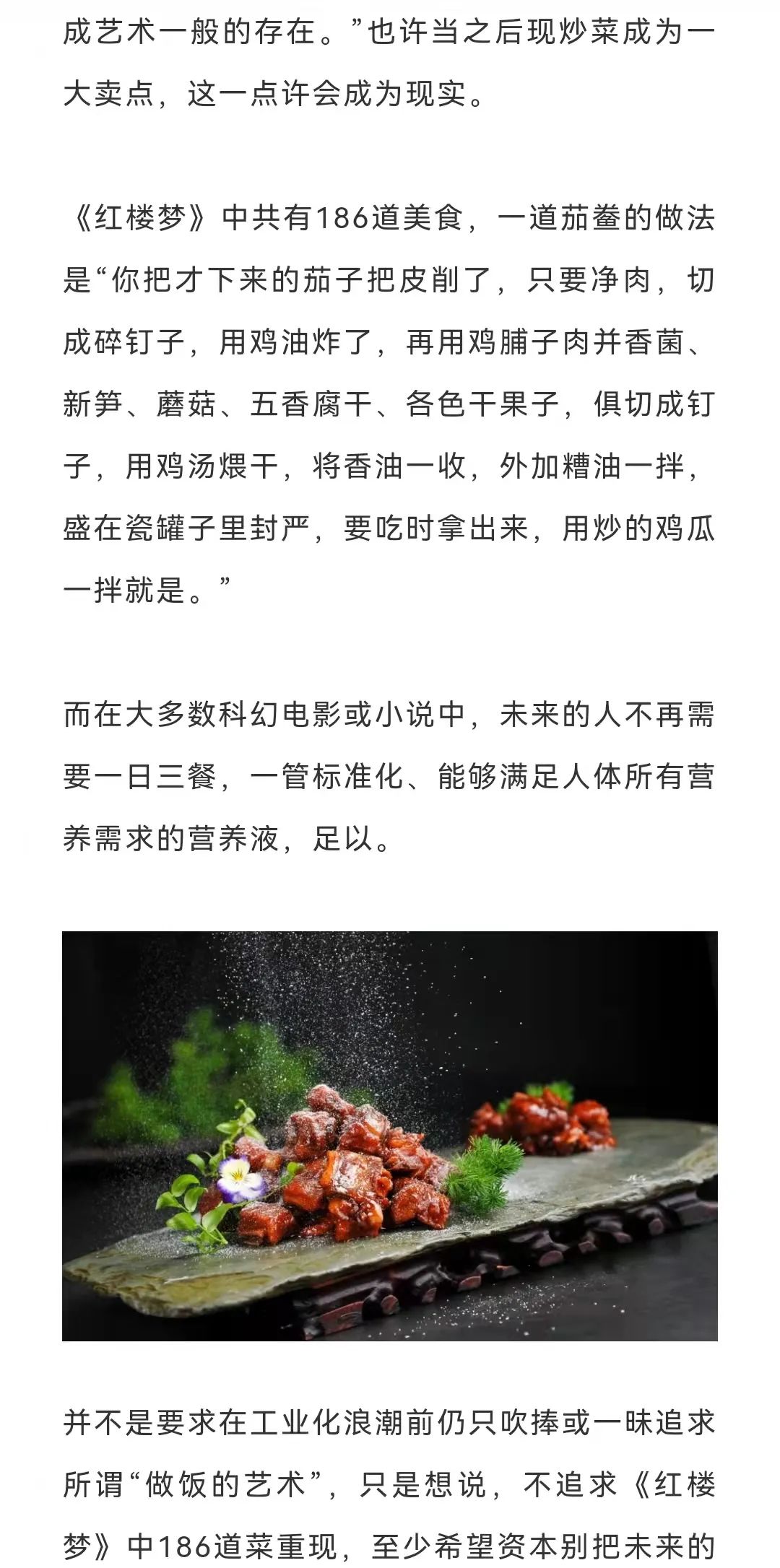Open the braised ribs photo in article
The height and width of the screenshot is (1568, 780).
[390, 1136]
